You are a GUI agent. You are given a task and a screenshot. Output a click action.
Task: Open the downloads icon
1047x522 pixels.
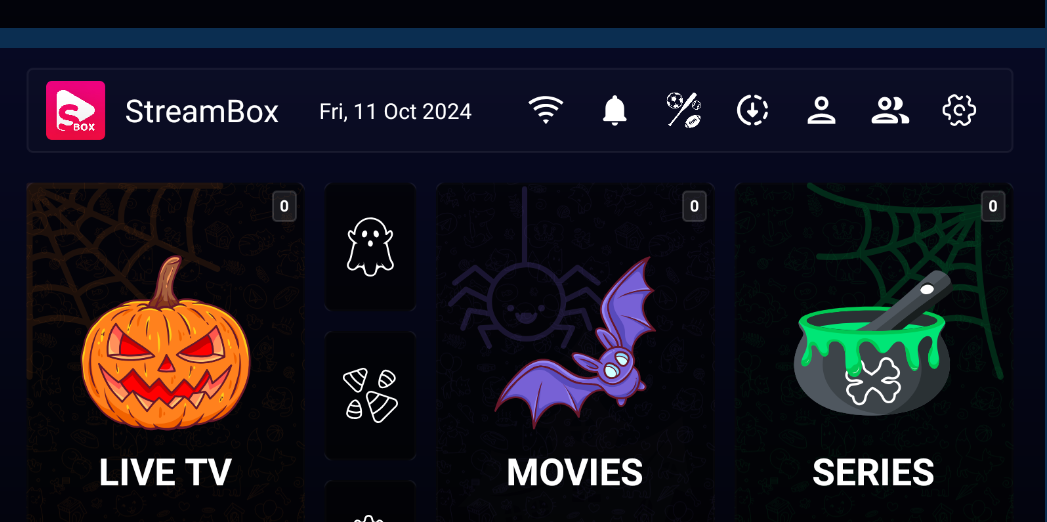(x=752, y=110)
